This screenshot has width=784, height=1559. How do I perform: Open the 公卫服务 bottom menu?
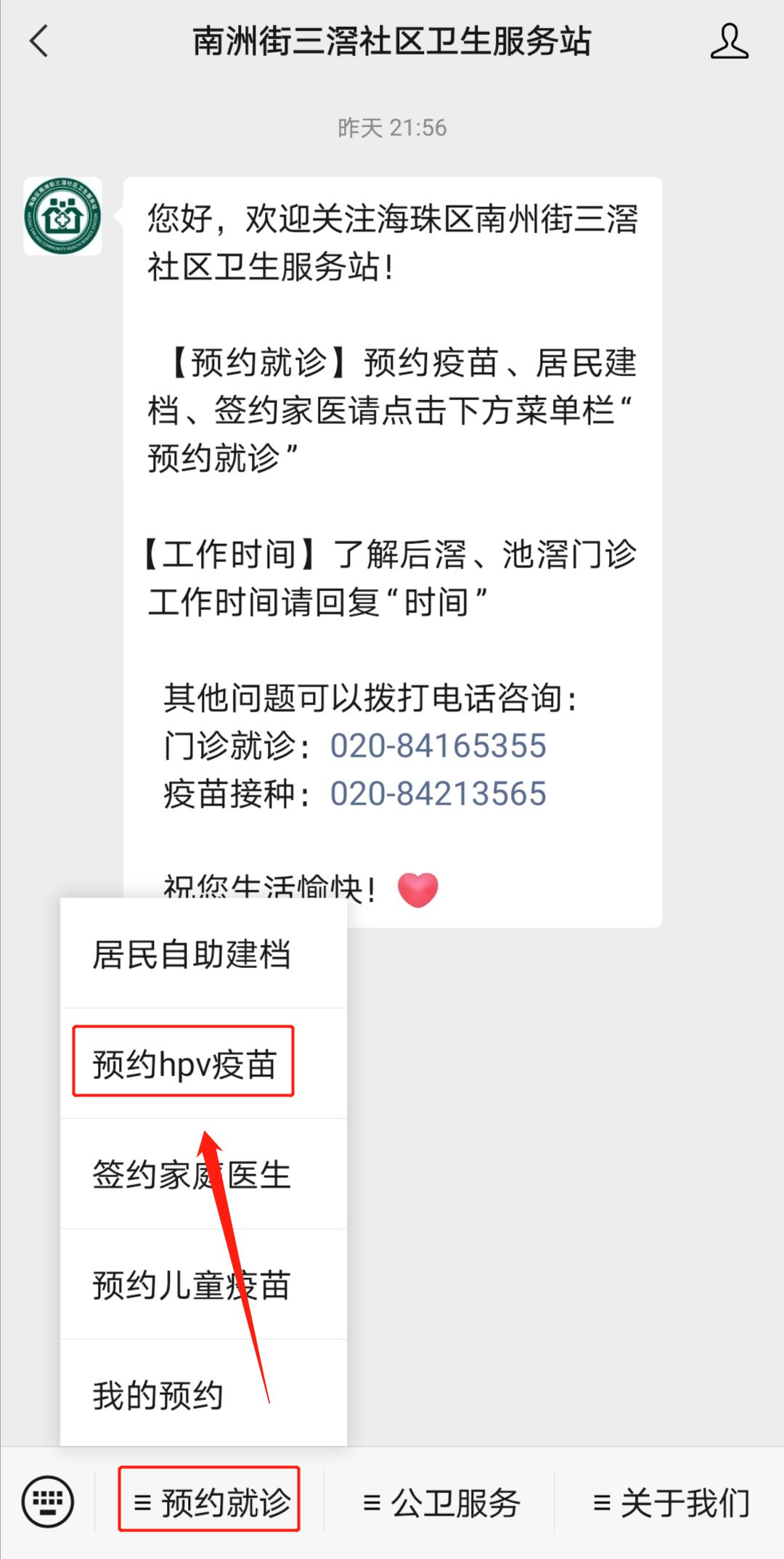click(x=441, y=1502)
